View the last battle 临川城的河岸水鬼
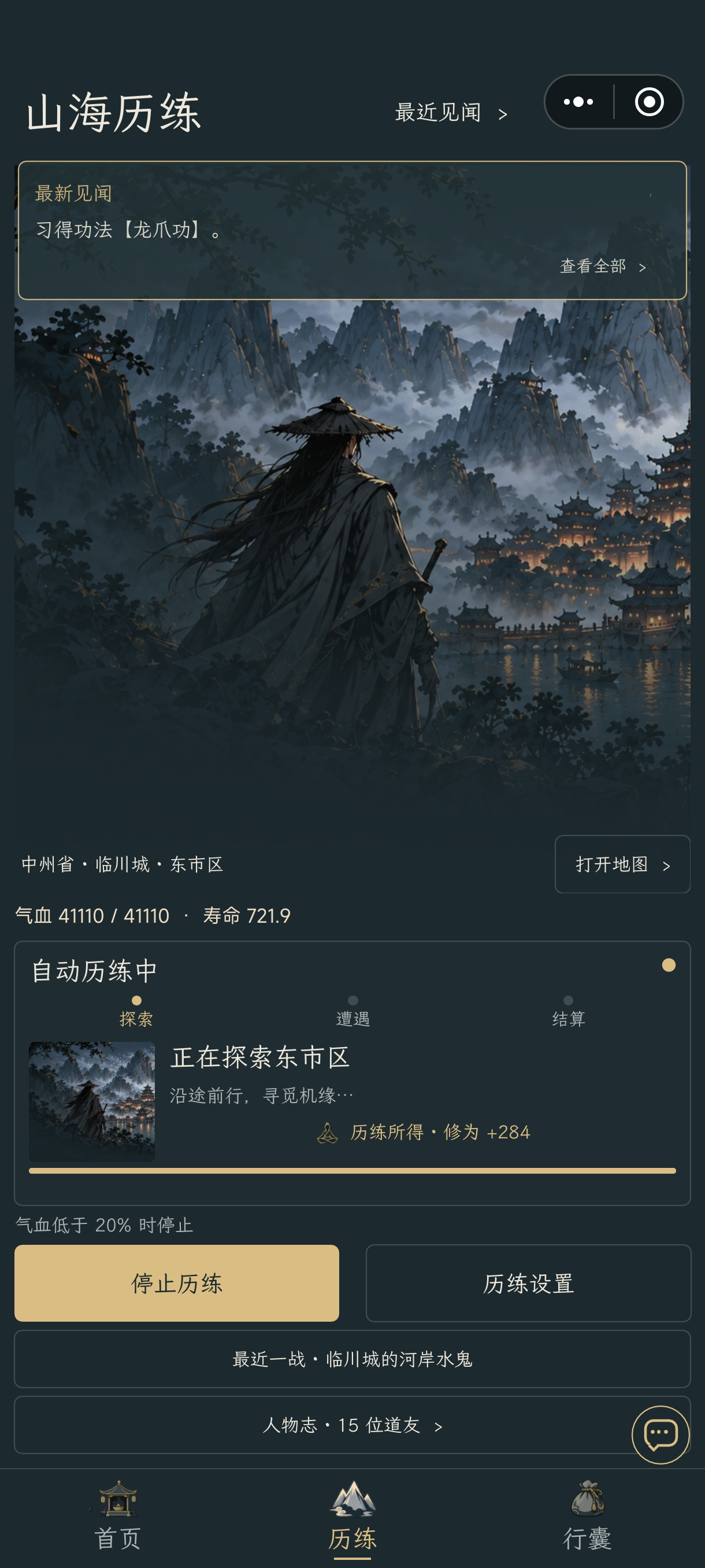This screenshot has height=1568, width=705. click(x=352, y=1359)
